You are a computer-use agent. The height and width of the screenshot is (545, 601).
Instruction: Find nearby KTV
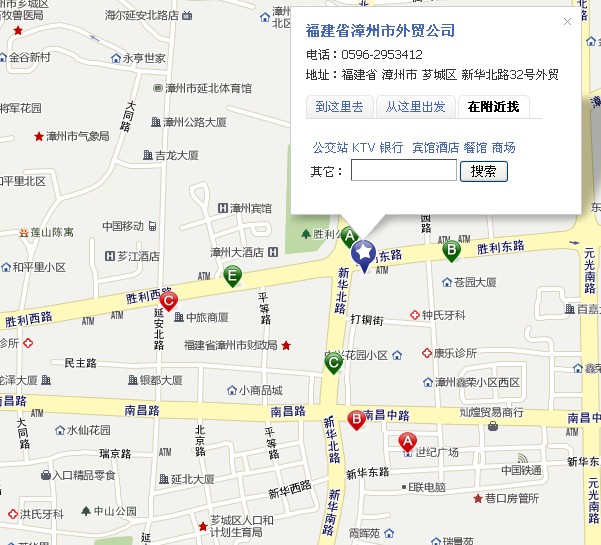click(362, 147)
